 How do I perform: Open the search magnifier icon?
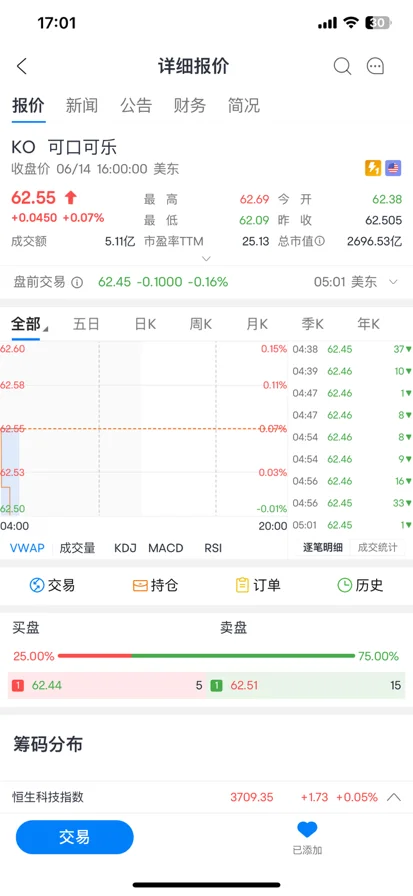342,66
